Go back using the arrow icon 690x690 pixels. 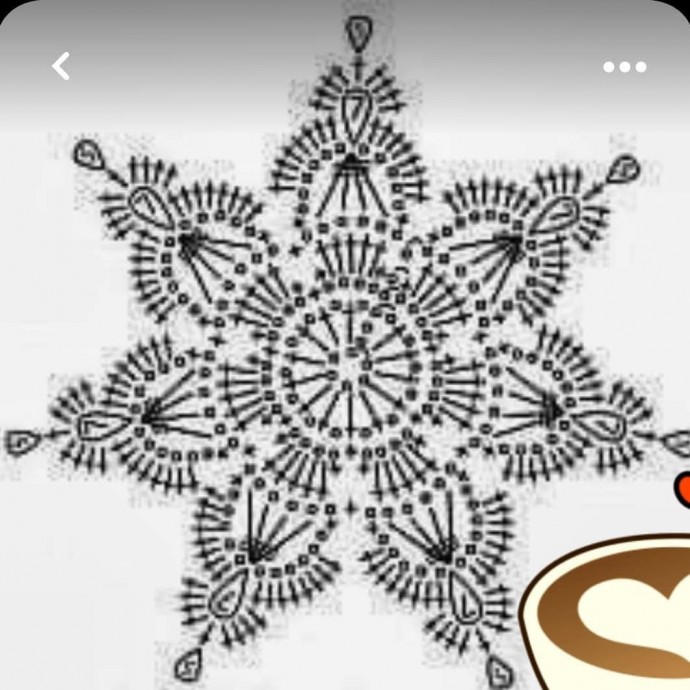click(x=61, y=66)
